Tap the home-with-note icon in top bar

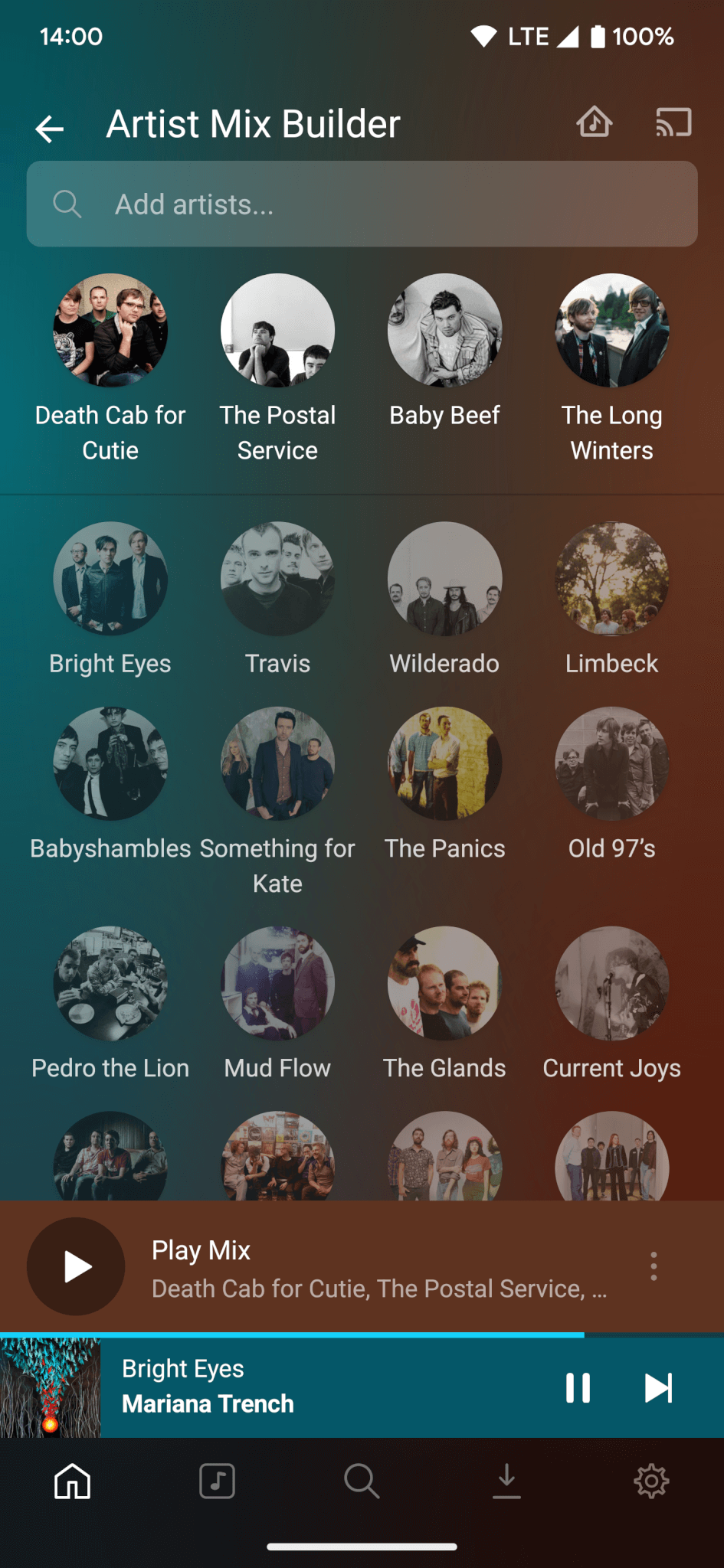(594, 122)
